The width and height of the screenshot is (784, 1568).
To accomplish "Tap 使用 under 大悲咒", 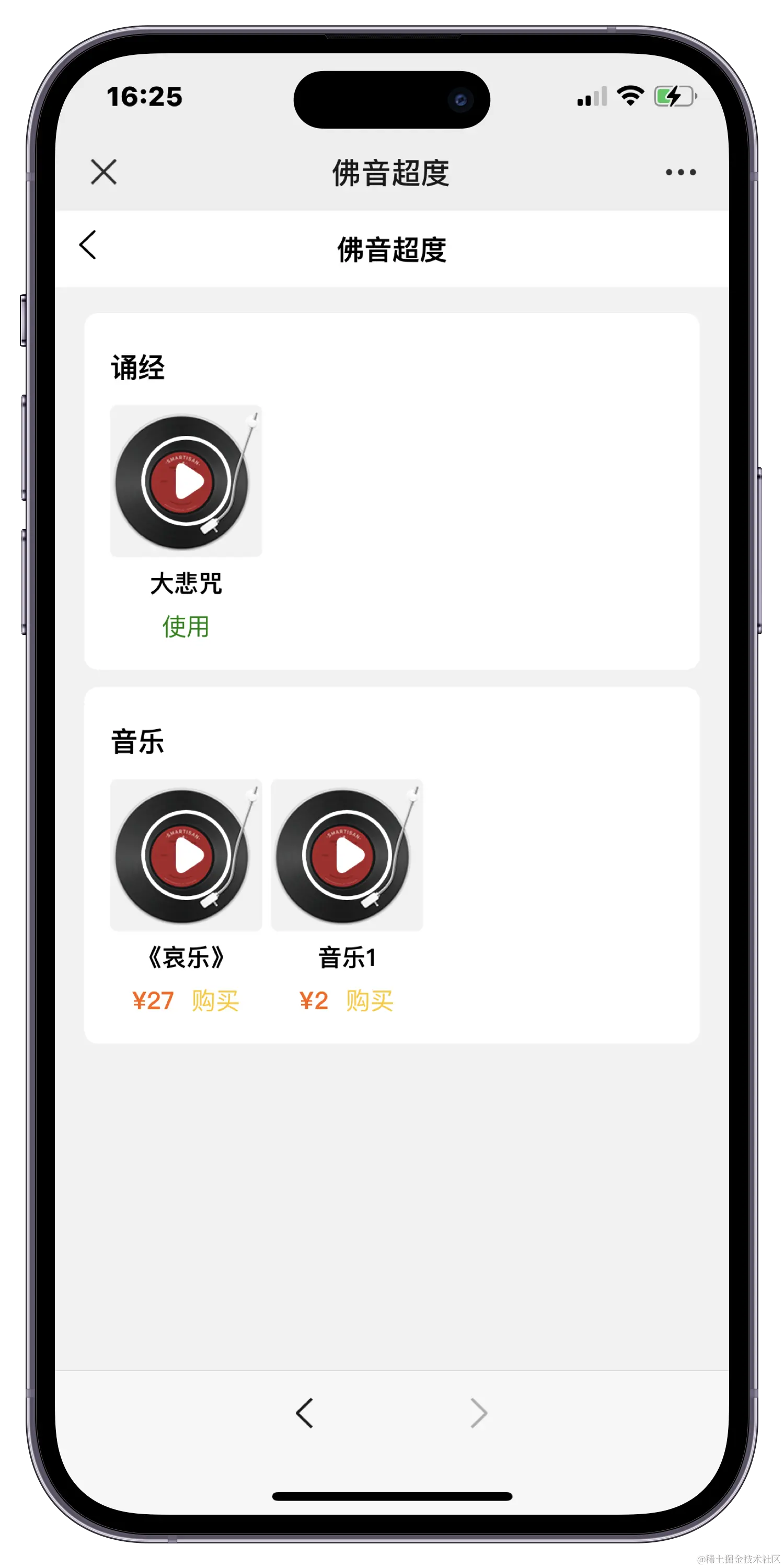I will tap(186, 626).
